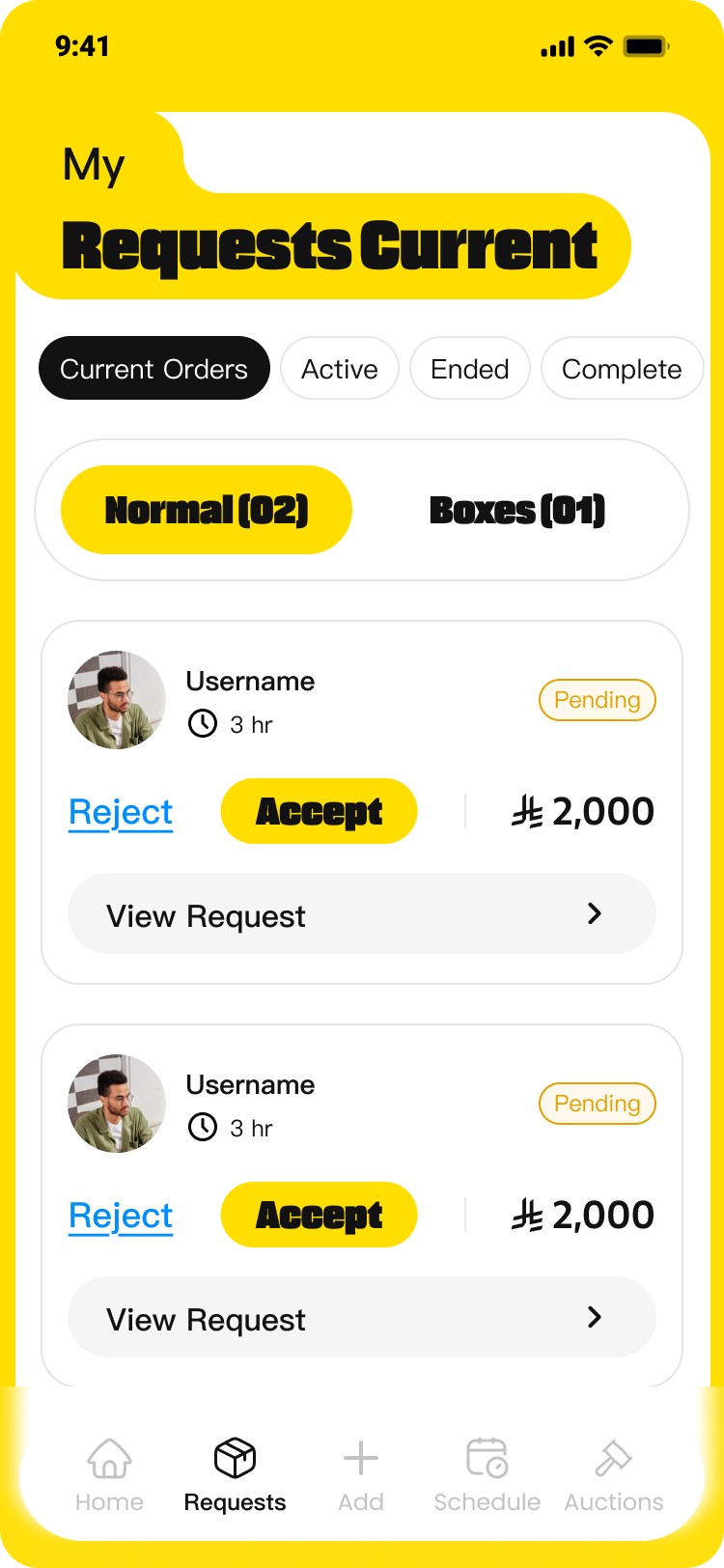Reject the second pending request
Viewport: 724px width, 1568px height.
tap(120, 1215)
